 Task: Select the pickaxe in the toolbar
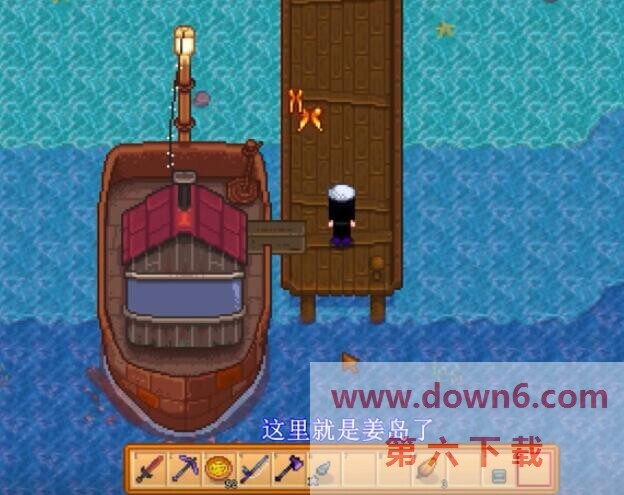coord(185,467)
